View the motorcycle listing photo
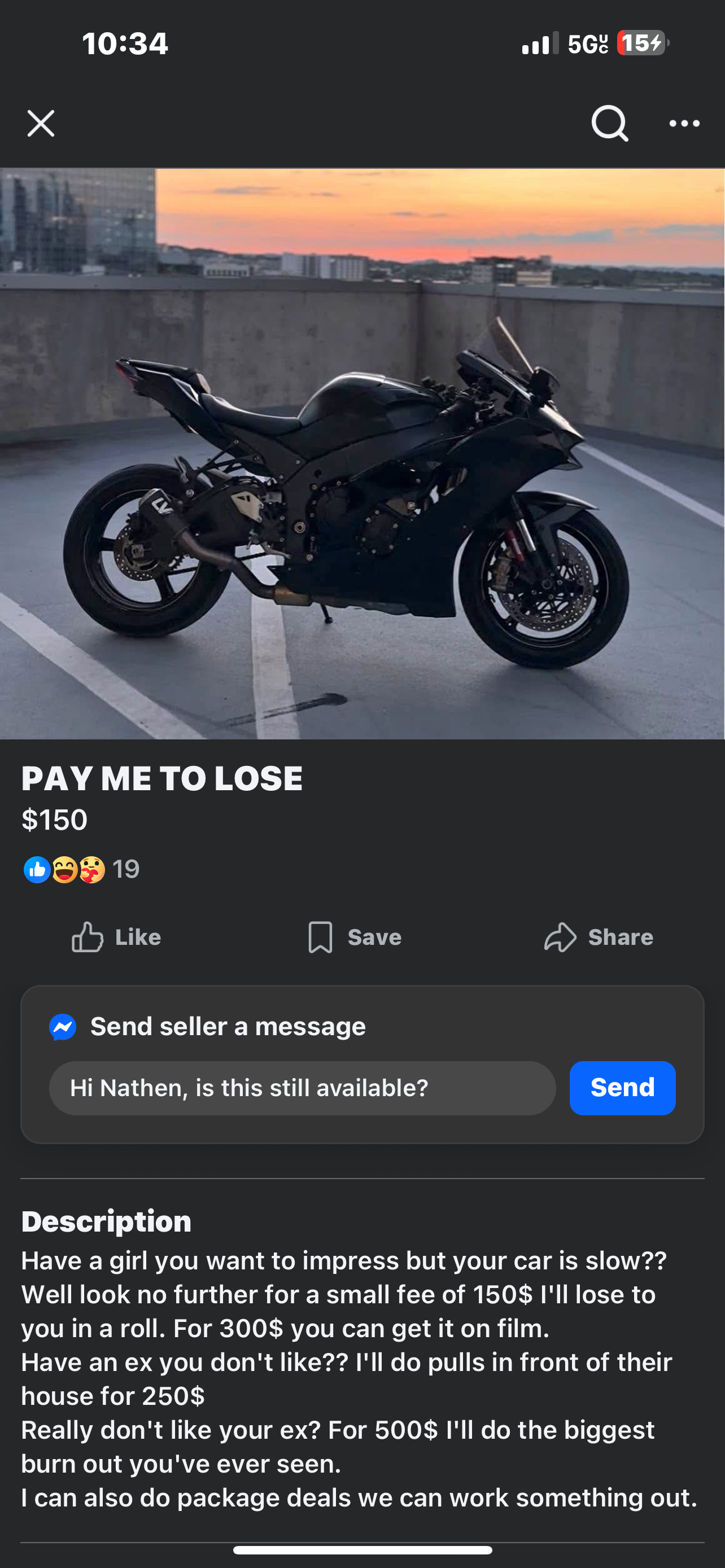725x1568 pixels. pyautogui.click(x=362, y=453)
